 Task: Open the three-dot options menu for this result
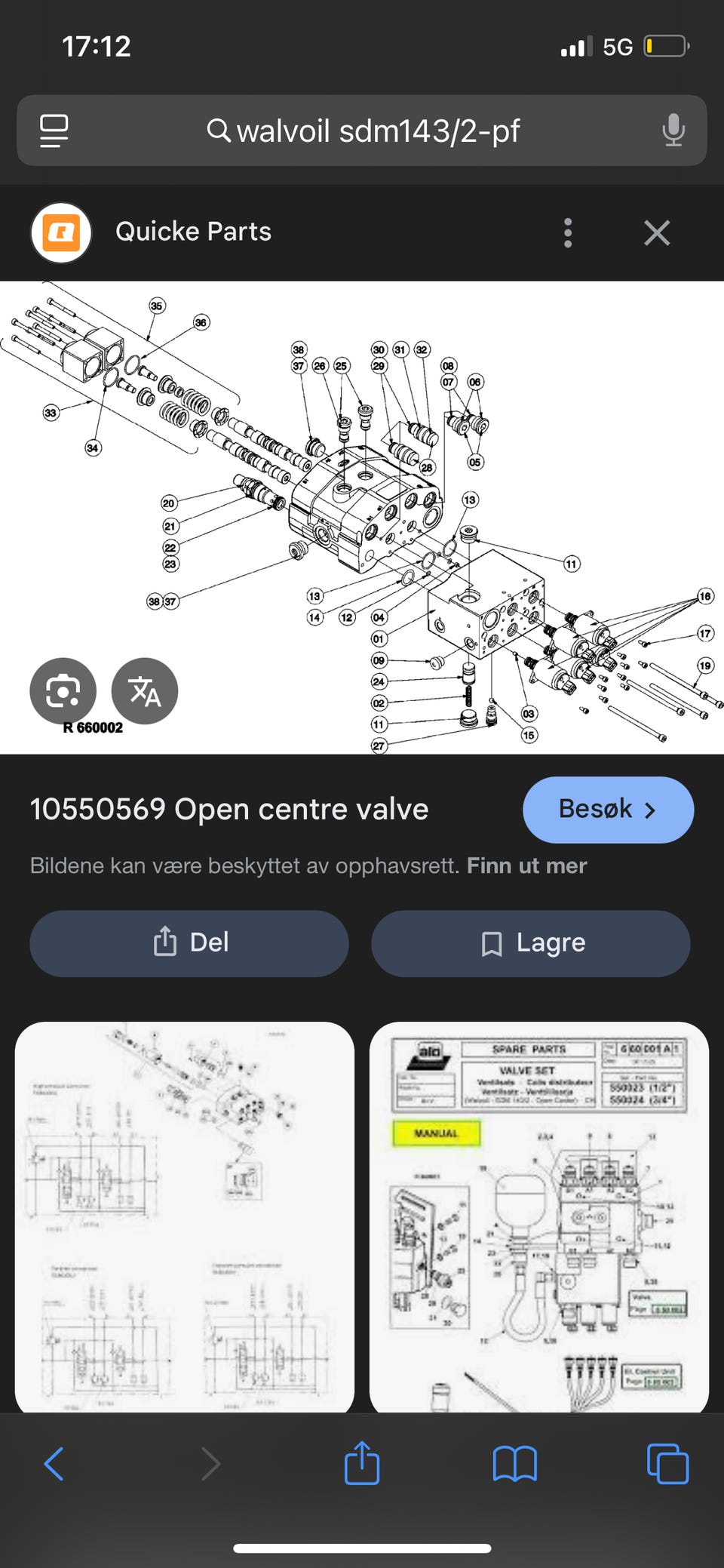coord(567,232)
